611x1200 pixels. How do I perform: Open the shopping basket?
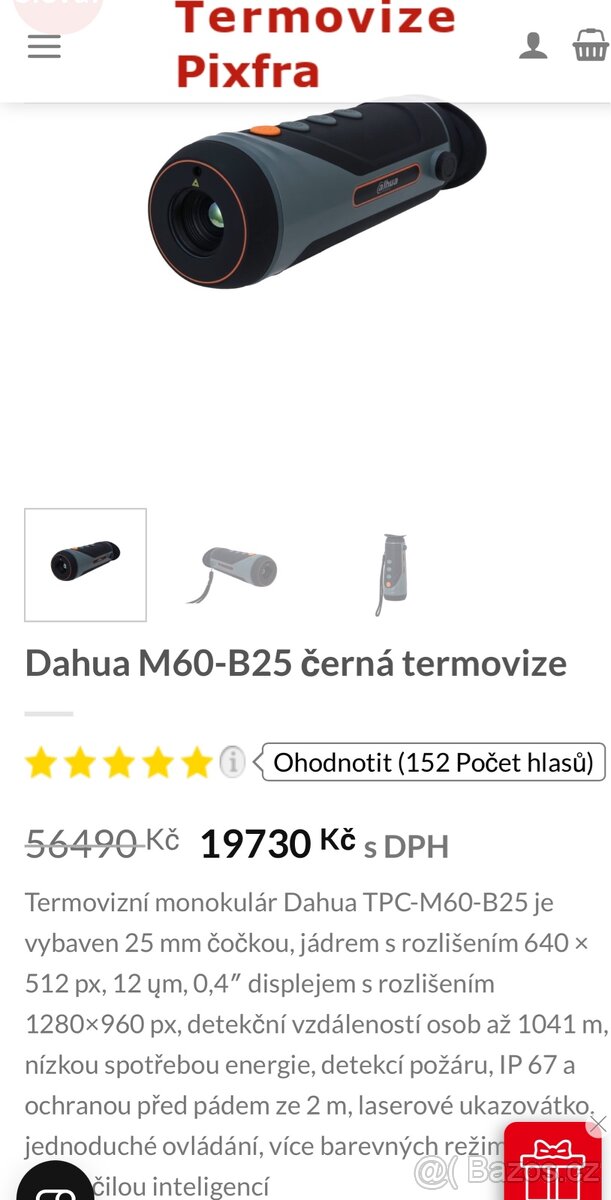(590, 45)
